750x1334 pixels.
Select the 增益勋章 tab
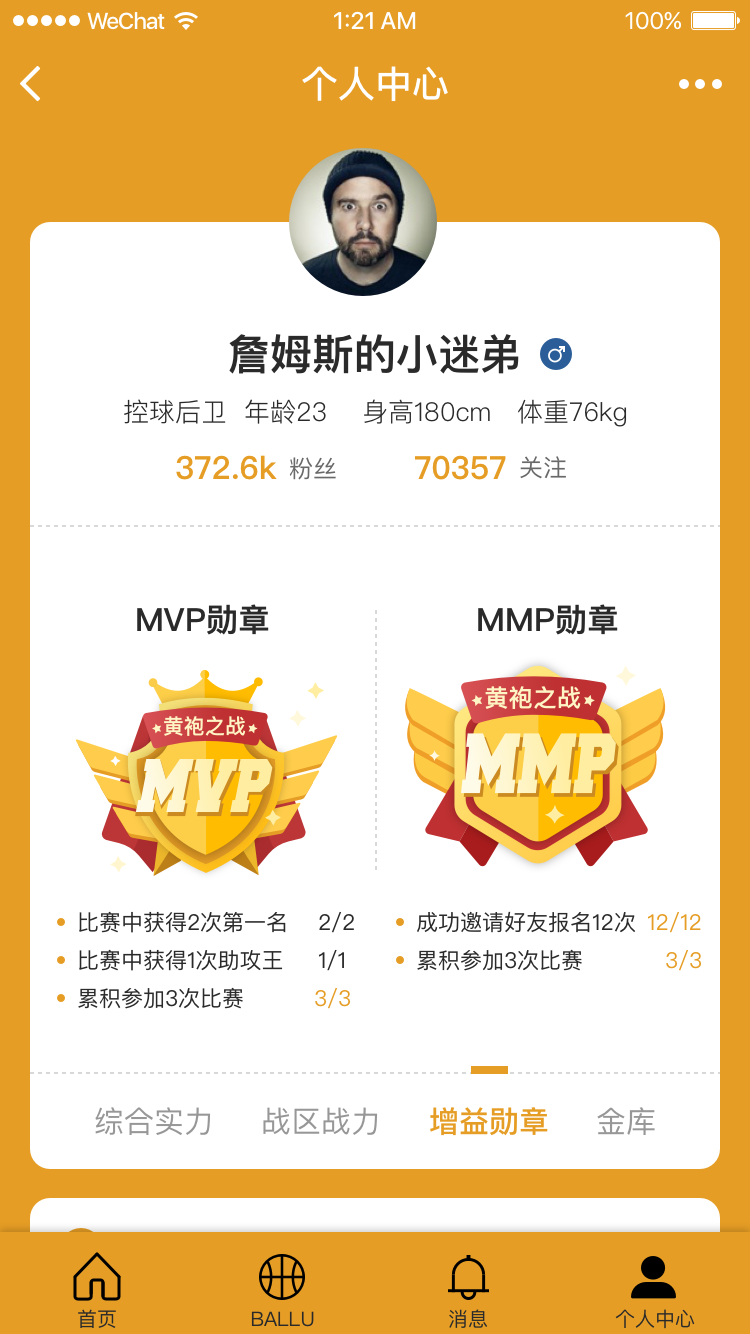pos(489,1121)
